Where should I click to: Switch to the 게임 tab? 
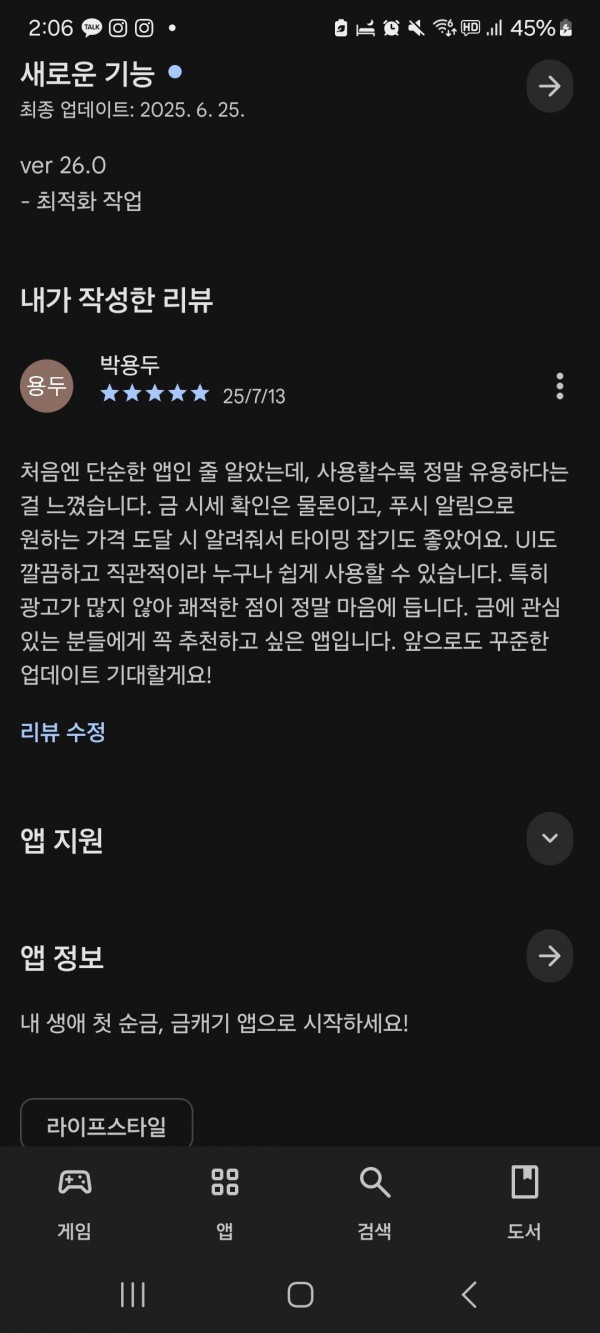click(x=75, y=1203)
